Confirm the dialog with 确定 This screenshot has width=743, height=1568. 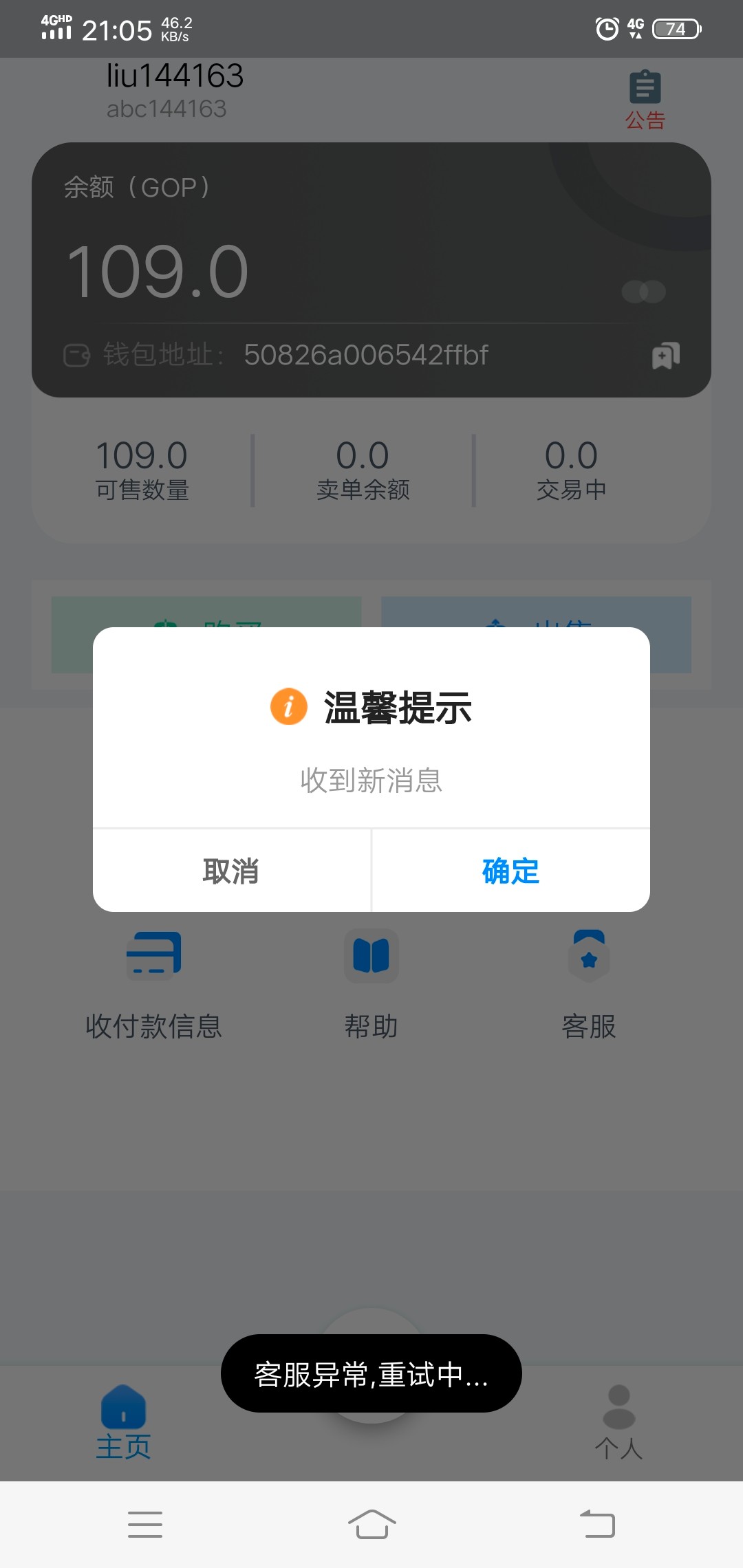510,871
